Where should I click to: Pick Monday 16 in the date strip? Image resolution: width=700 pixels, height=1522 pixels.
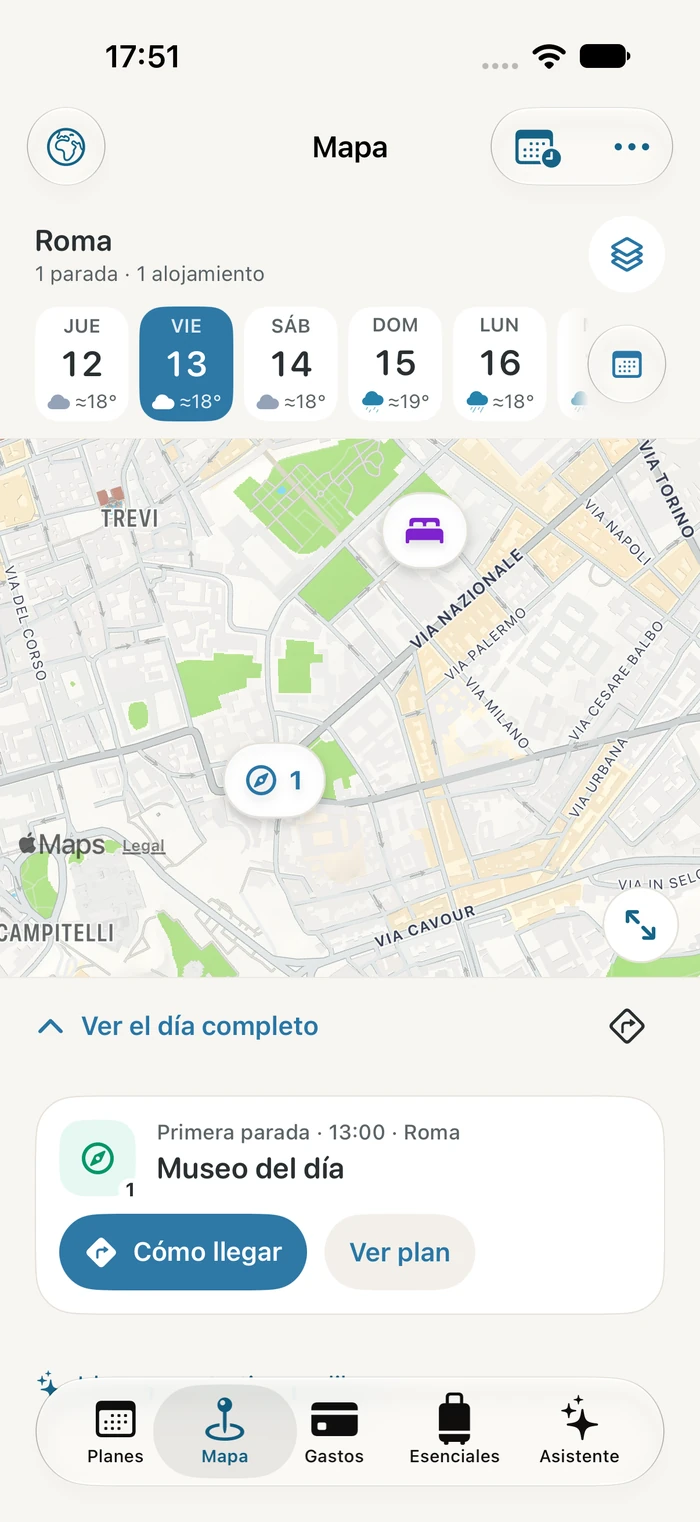tap(499, 364)
